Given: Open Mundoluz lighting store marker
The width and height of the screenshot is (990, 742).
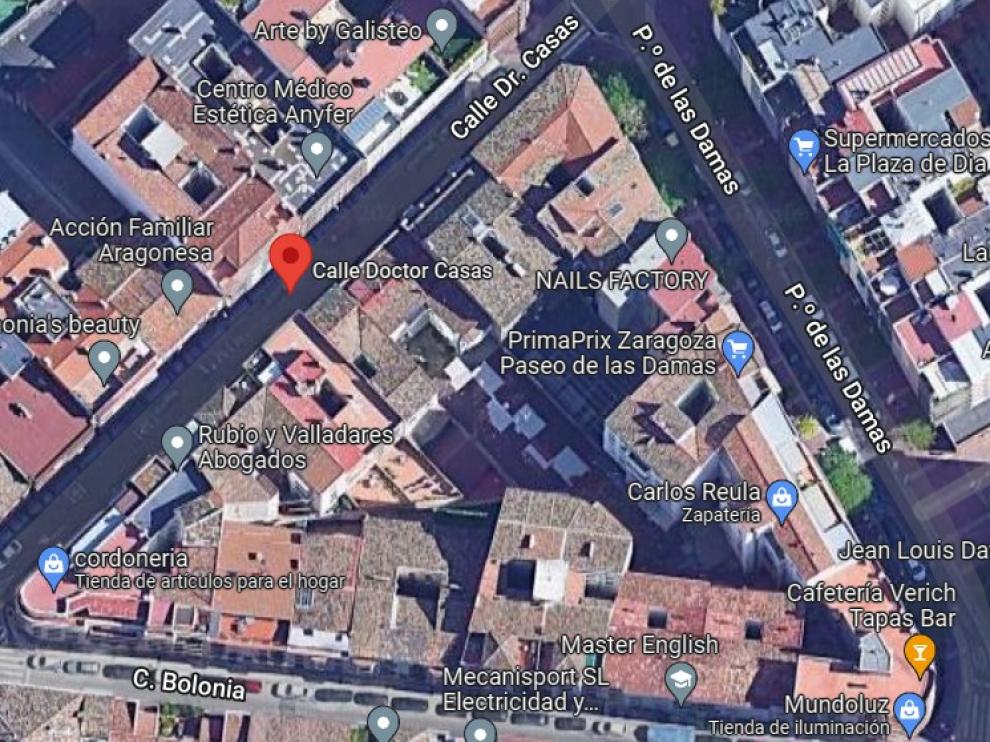Looking at the screenshot, I should tap(909, 712).
